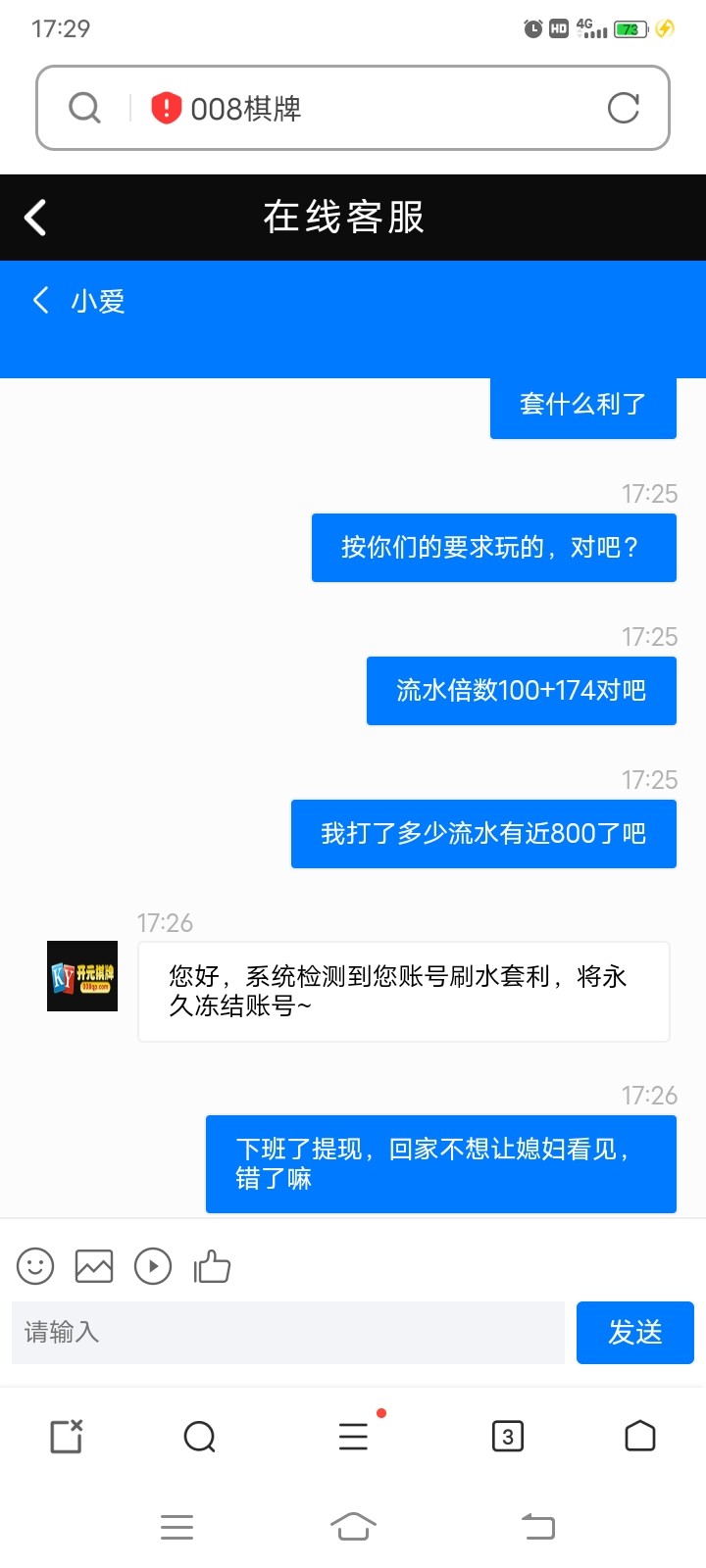Go back from the 在线客服 header
706x1568 pixels.
35,218
